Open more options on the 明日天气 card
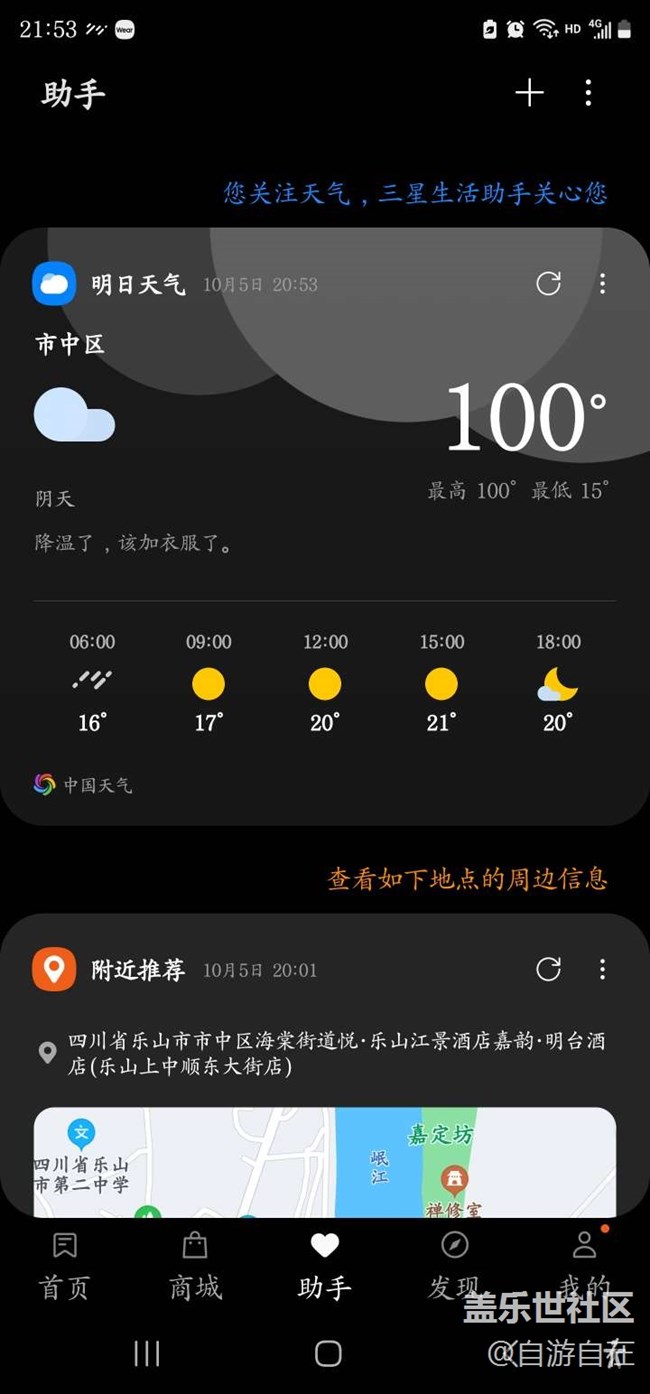650x1394 pixels. (x=602, y=284)
